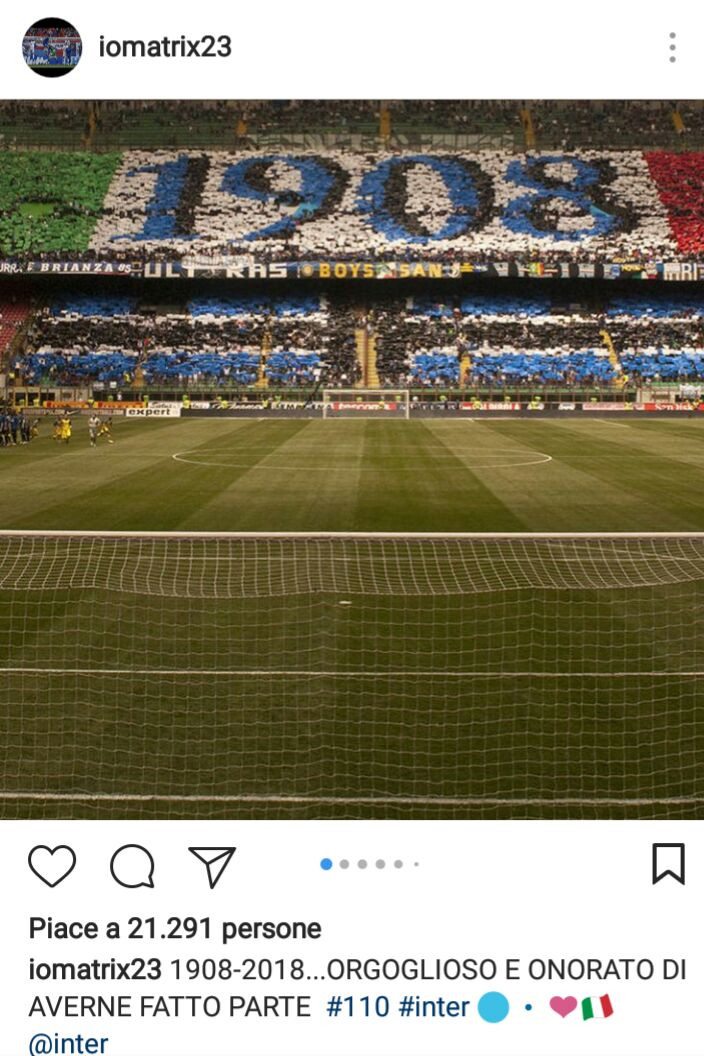Like this post with the heart icon
The width and height of the screenshot is (704, 1056).
(52, 866)
